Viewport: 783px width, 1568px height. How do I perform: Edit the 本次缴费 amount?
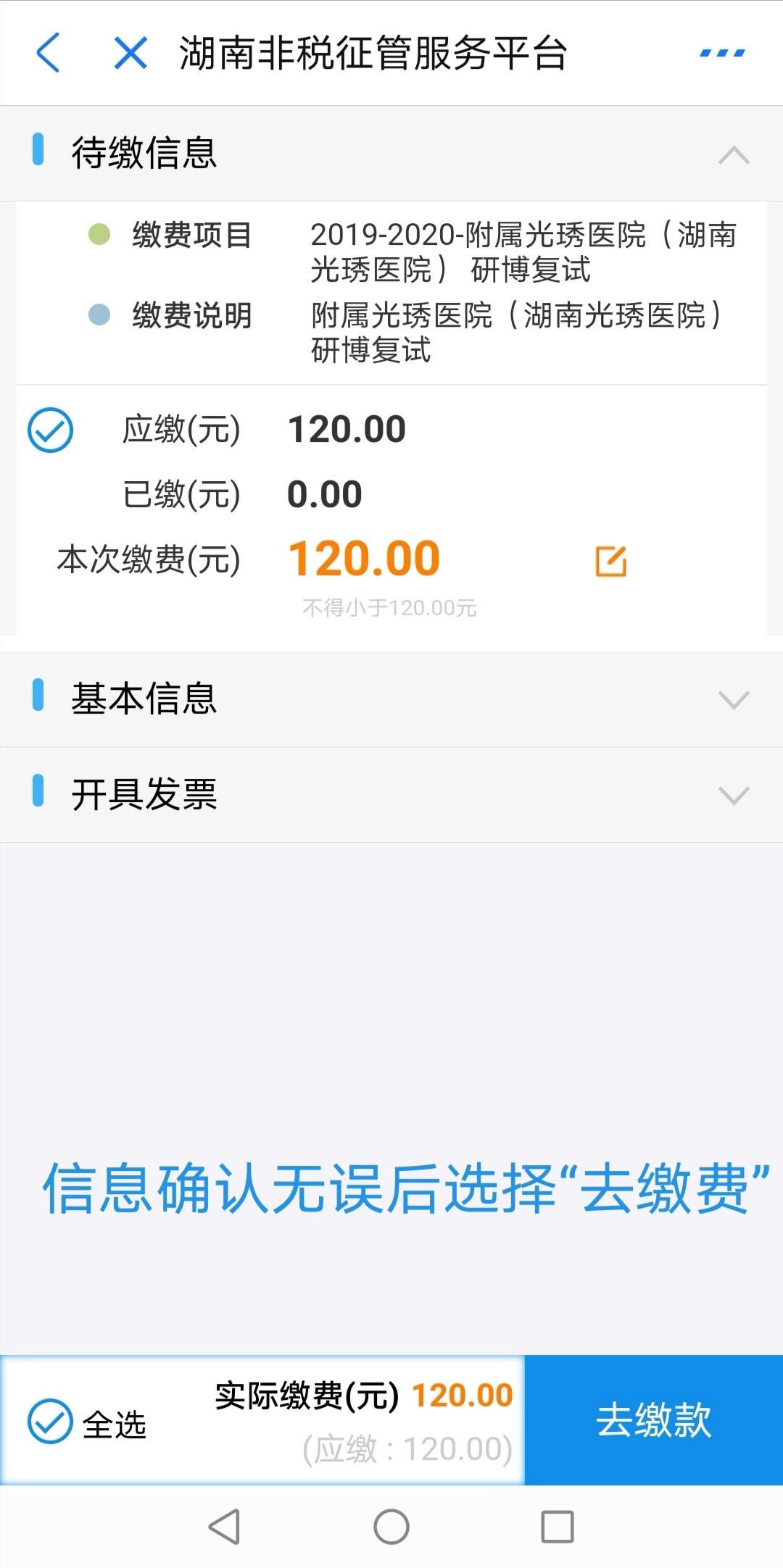pos(610,561)
